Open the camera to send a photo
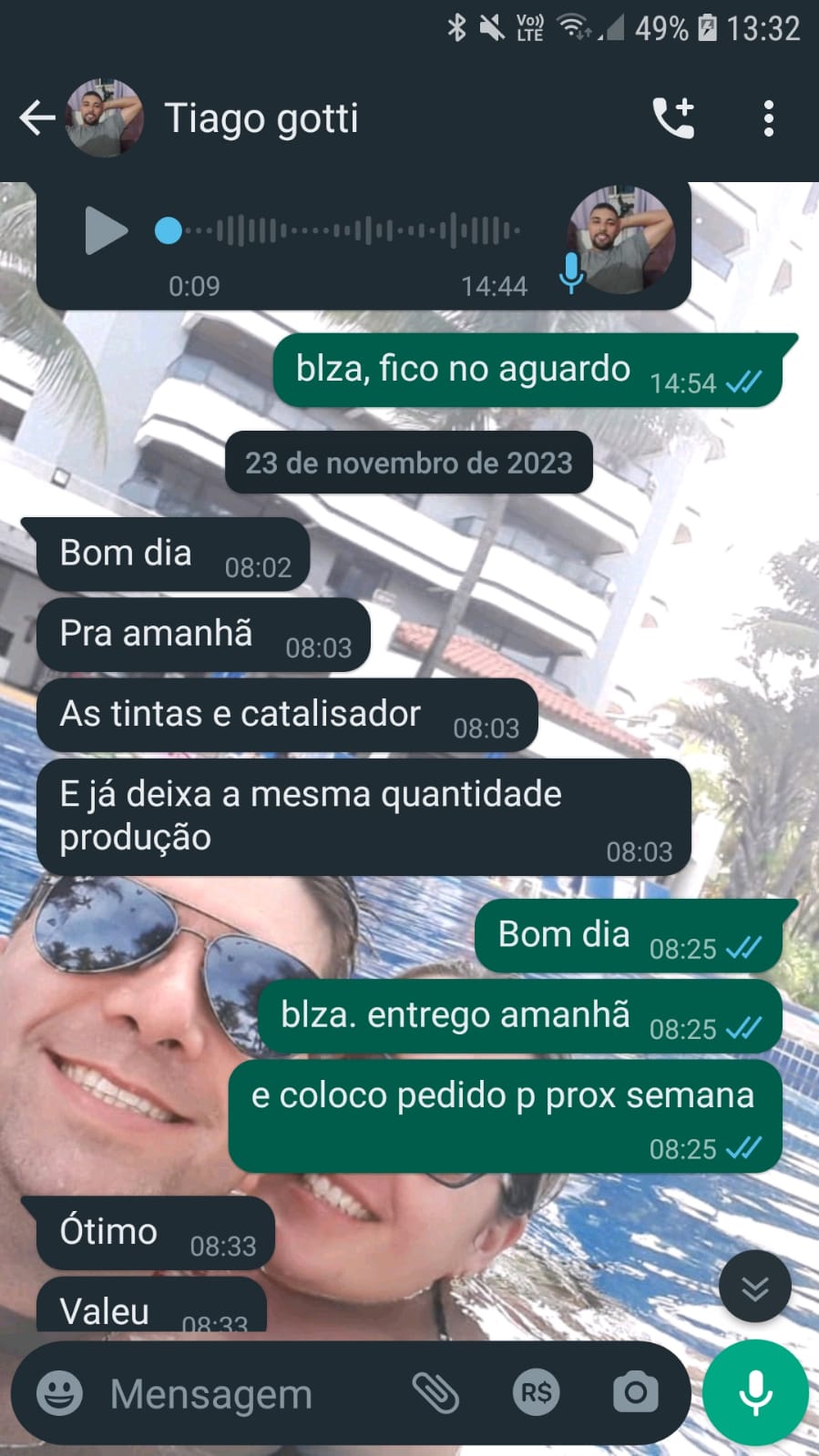819x1456 pixels. 635,1393
